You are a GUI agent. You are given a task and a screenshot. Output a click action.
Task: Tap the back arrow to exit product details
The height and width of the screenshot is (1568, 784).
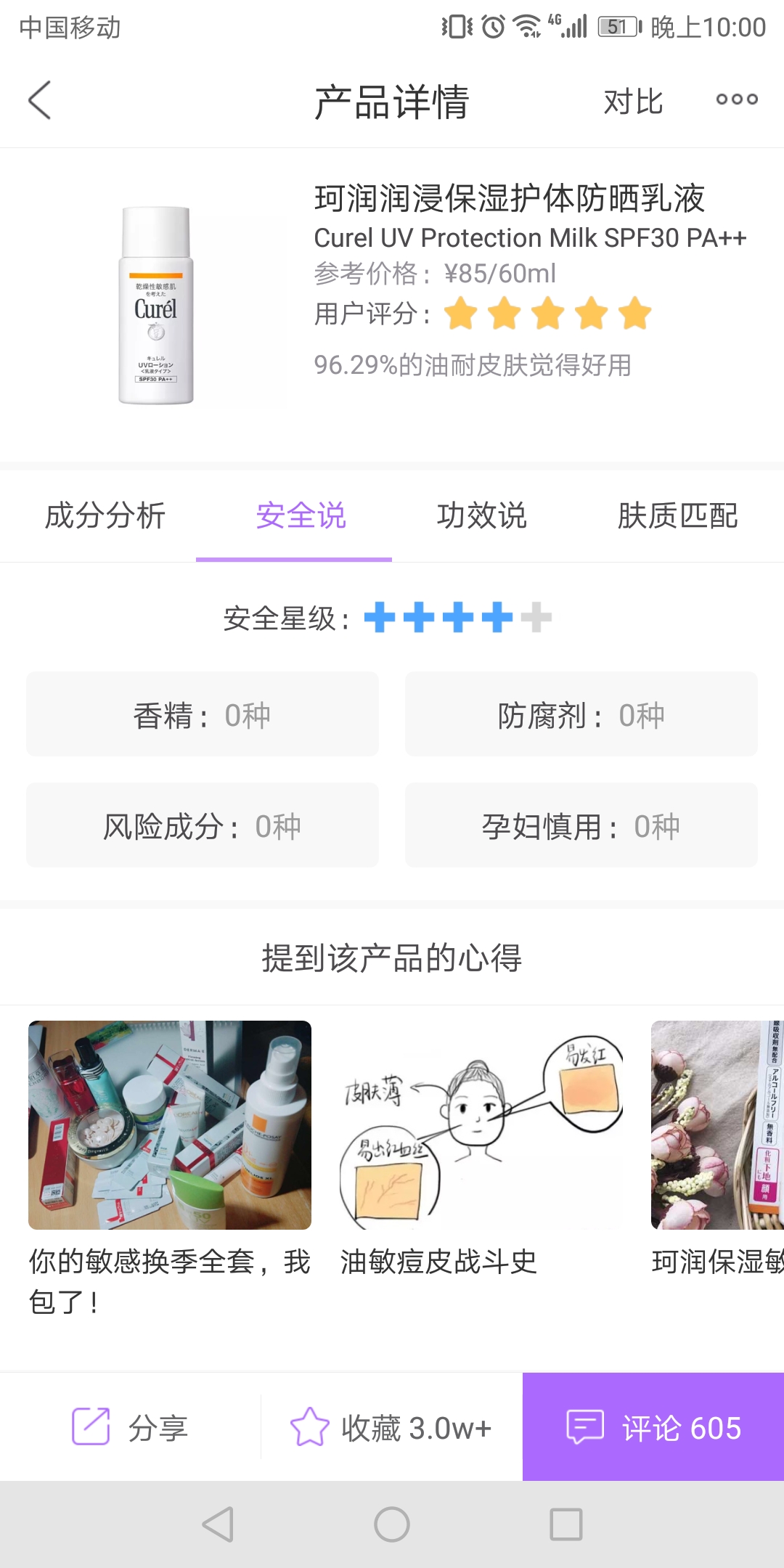point(38,100)
